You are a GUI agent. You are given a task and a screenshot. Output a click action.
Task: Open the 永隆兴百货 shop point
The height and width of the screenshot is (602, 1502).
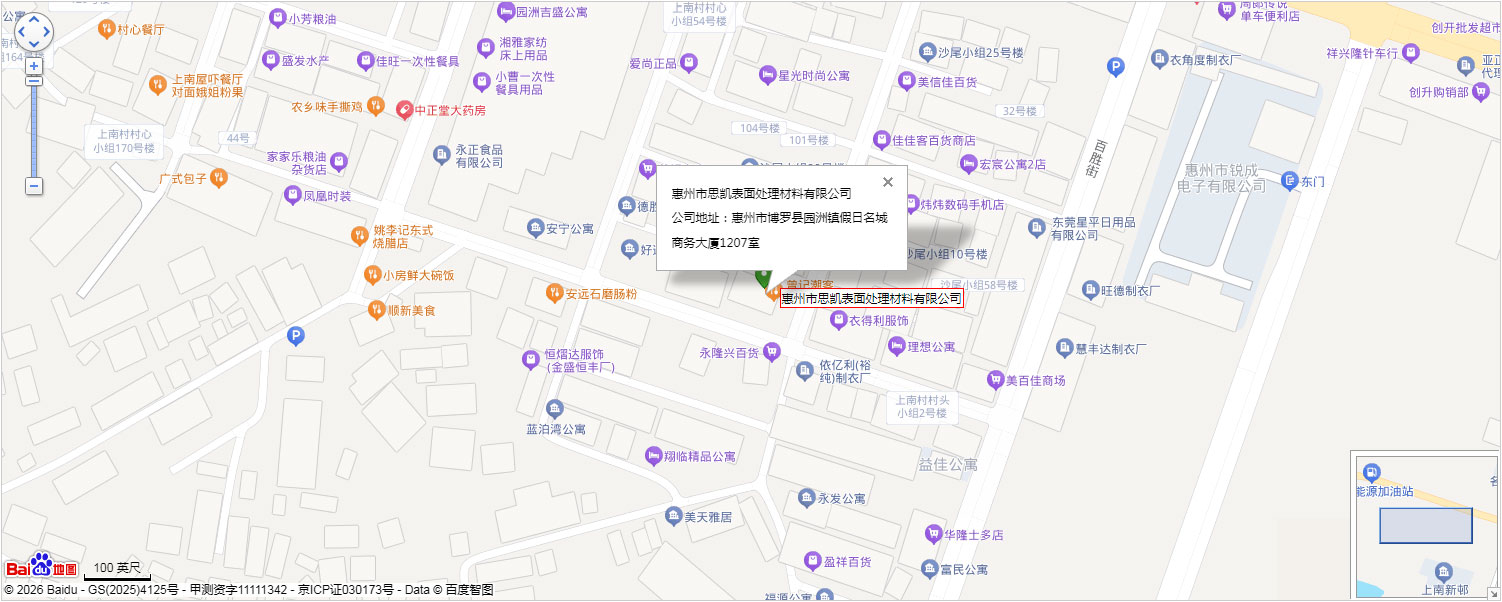[x=771, y=352]
